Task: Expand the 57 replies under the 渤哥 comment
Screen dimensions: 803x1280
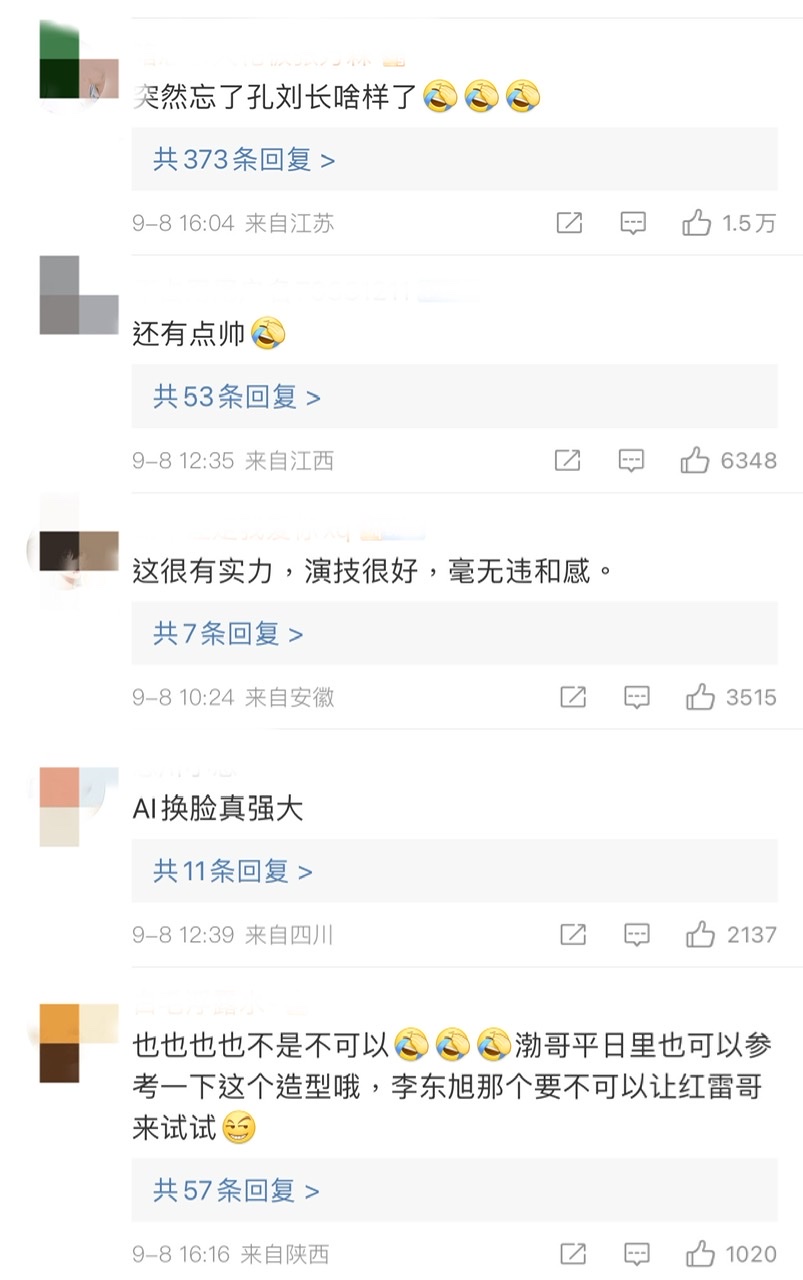Action: tap(237, 1190)
